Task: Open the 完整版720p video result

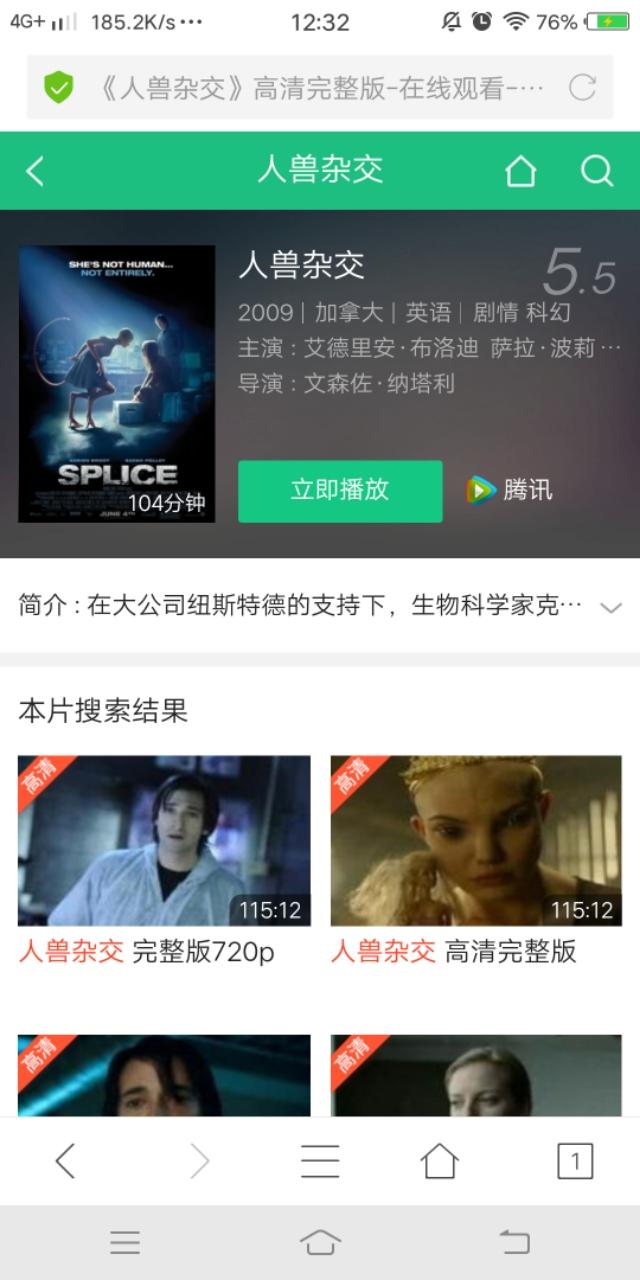Action: coord(164,841)
